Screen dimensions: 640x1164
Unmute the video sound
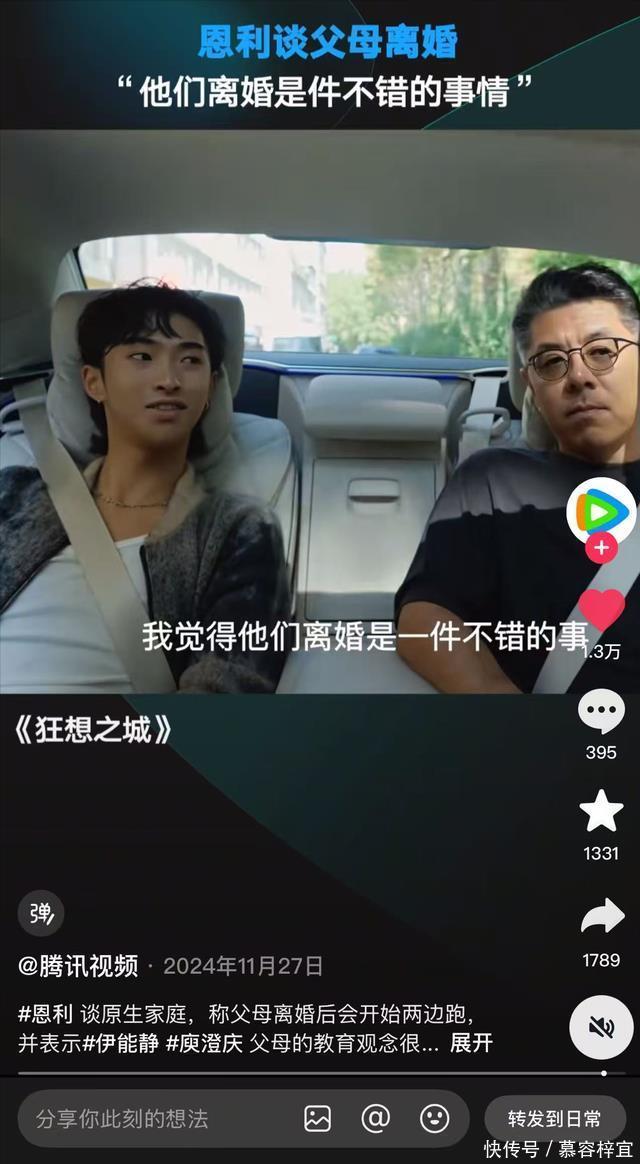point(601,1027)
